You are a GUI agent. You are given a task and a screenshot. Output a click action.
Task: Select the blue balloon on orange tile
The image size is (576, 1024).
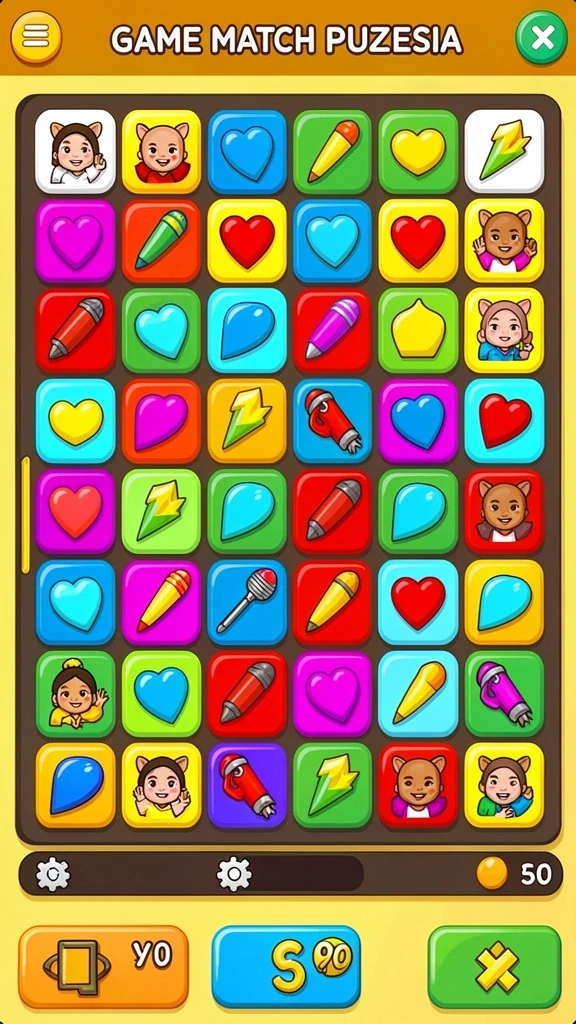pos(75,785)
